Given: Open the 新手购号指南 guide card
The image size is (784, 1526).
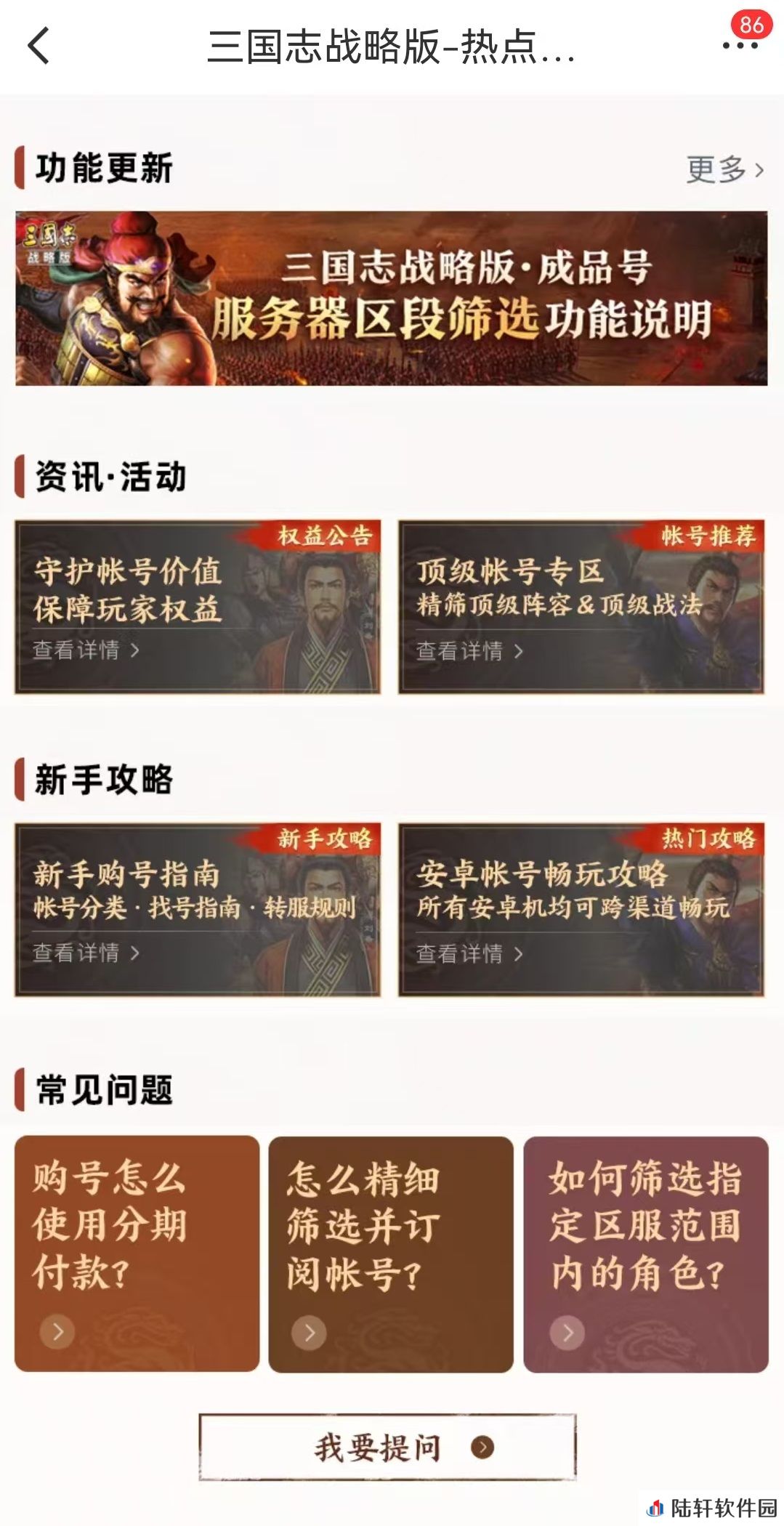Looking at the screenshot, I should click(x=198, y=909).
